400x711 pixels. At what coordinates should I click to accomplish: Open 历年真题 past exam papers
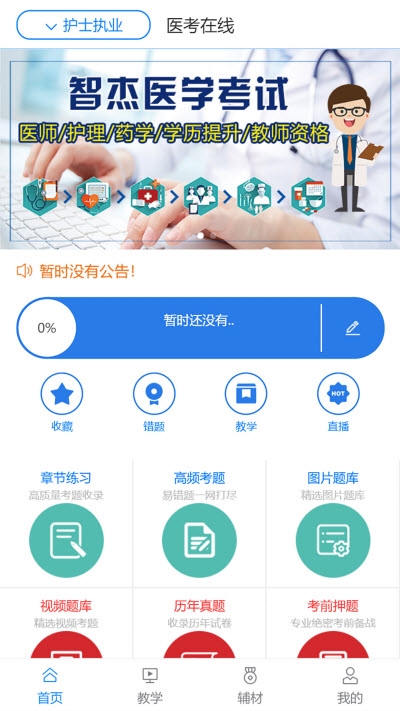199,623
